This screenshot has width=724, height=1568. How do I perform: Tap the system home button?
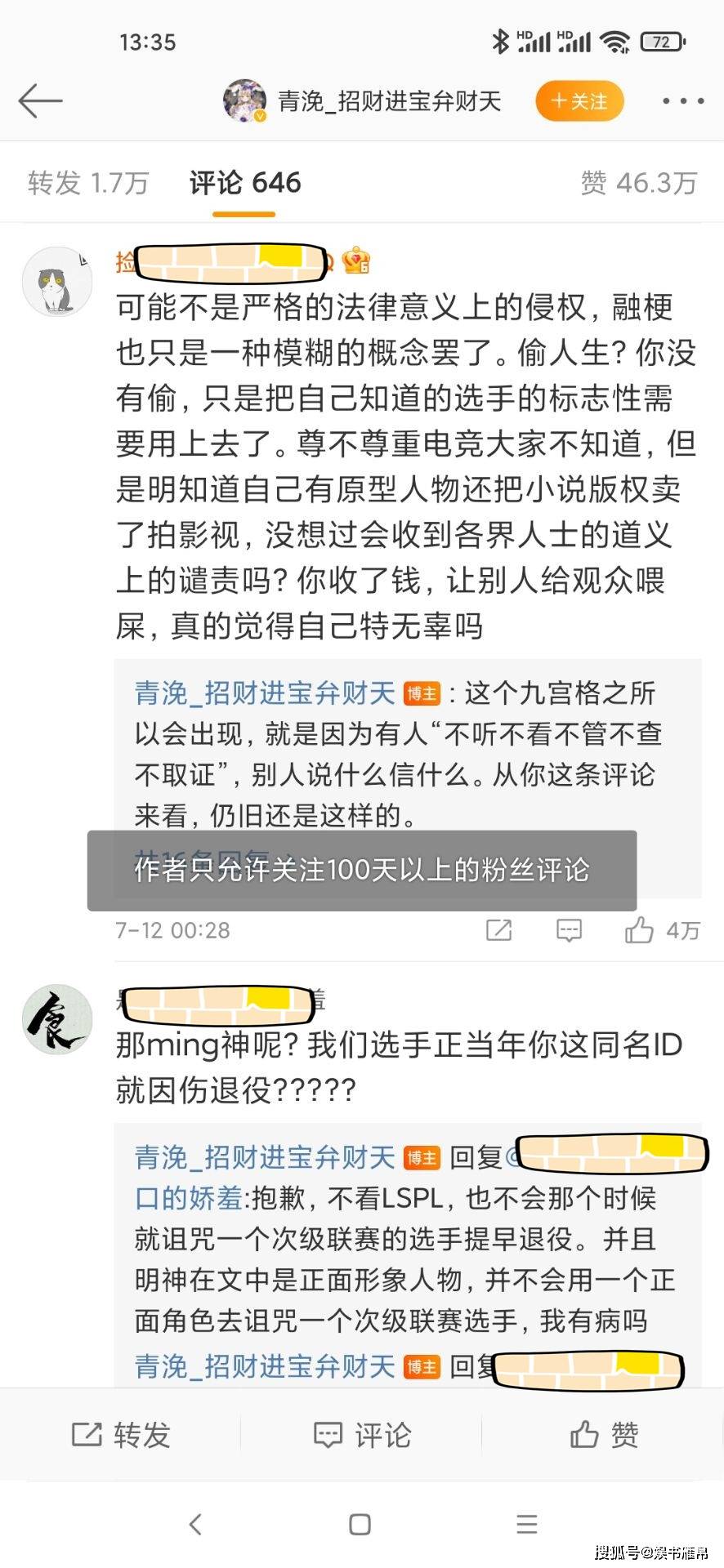point(360,1524)
